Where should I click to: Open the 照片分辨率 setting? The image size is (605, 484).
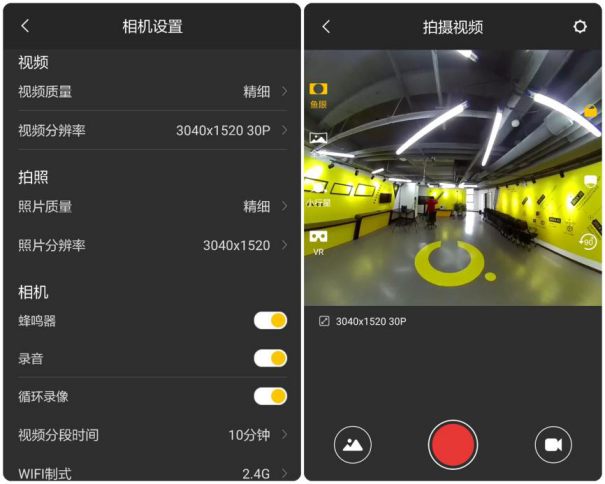152,245
